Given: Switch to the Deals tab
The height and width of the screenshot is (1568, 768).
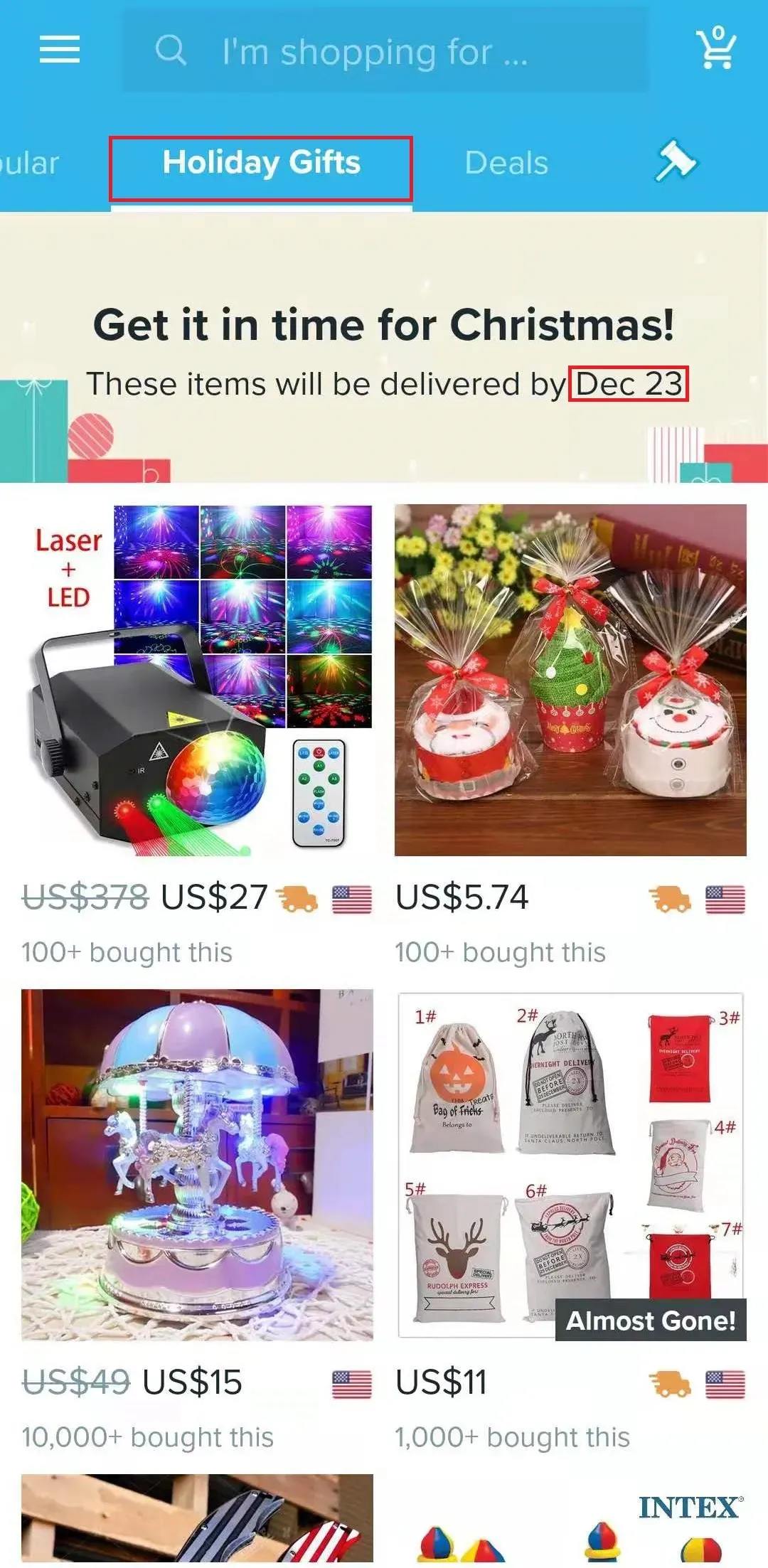Looking at the screenshot, I should tap(506, 164).
